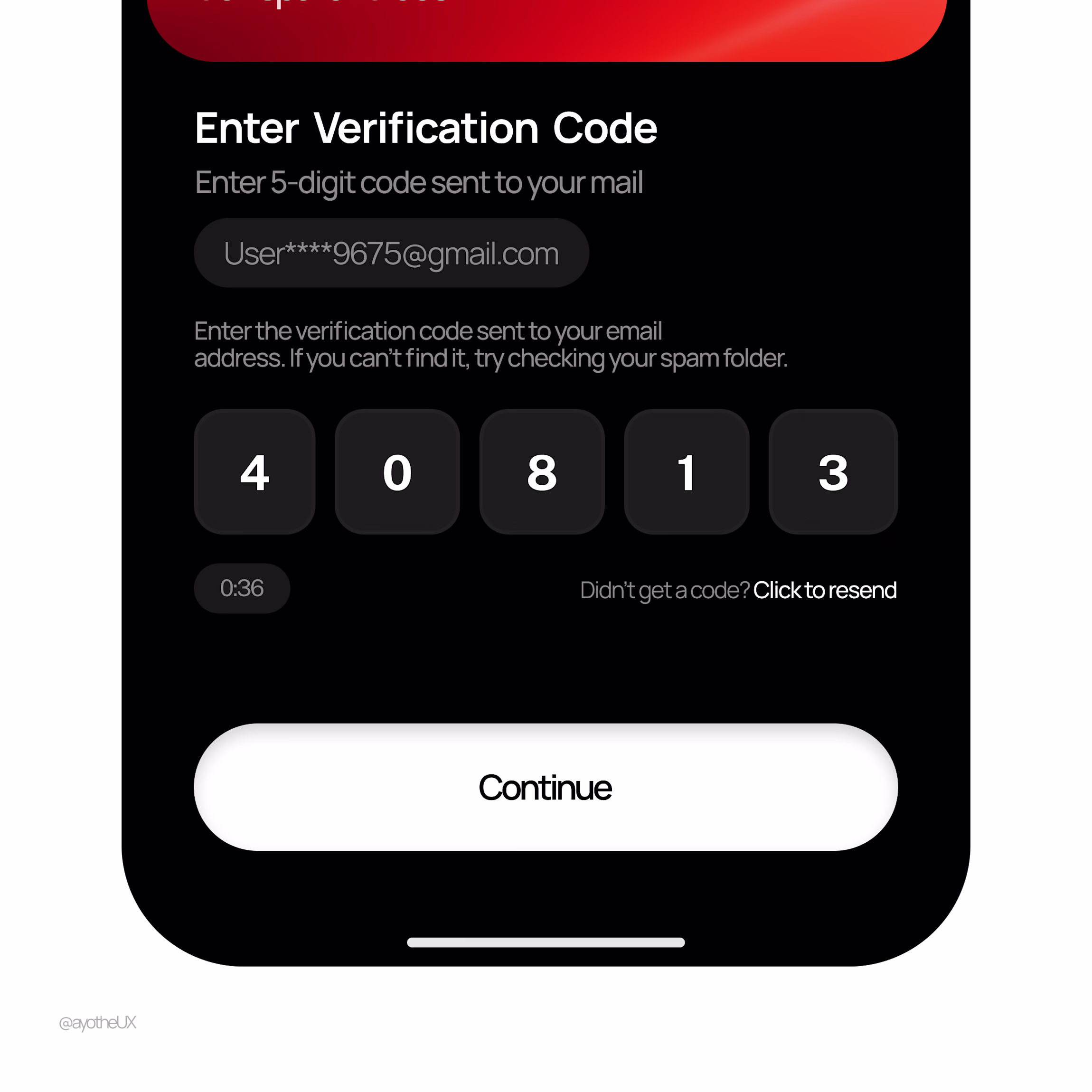The width and height of the screenshot is (1092, 1092).
Task: Click to resend the verification code
Action: click(x=824, y=590)
